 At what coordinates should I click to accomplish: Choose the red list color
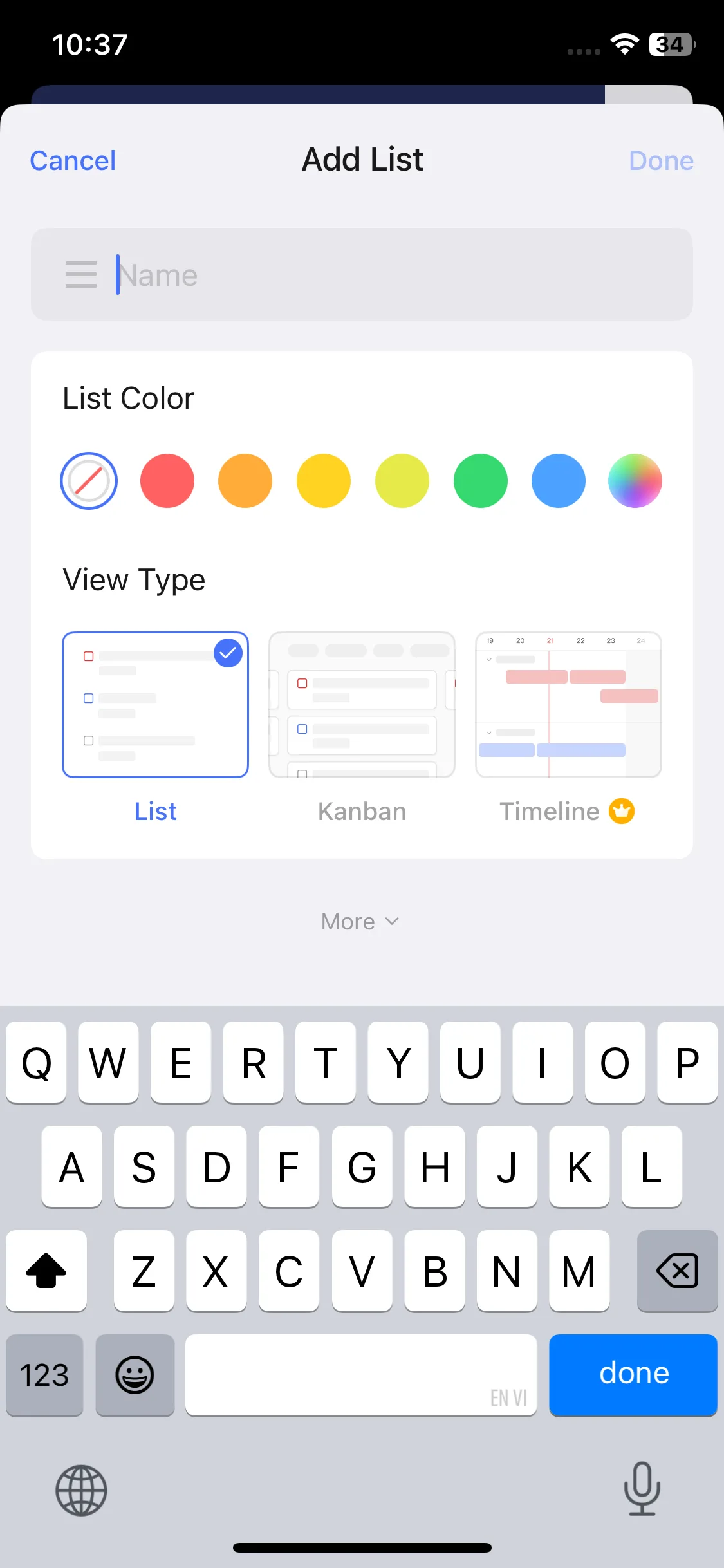[167, 481]
